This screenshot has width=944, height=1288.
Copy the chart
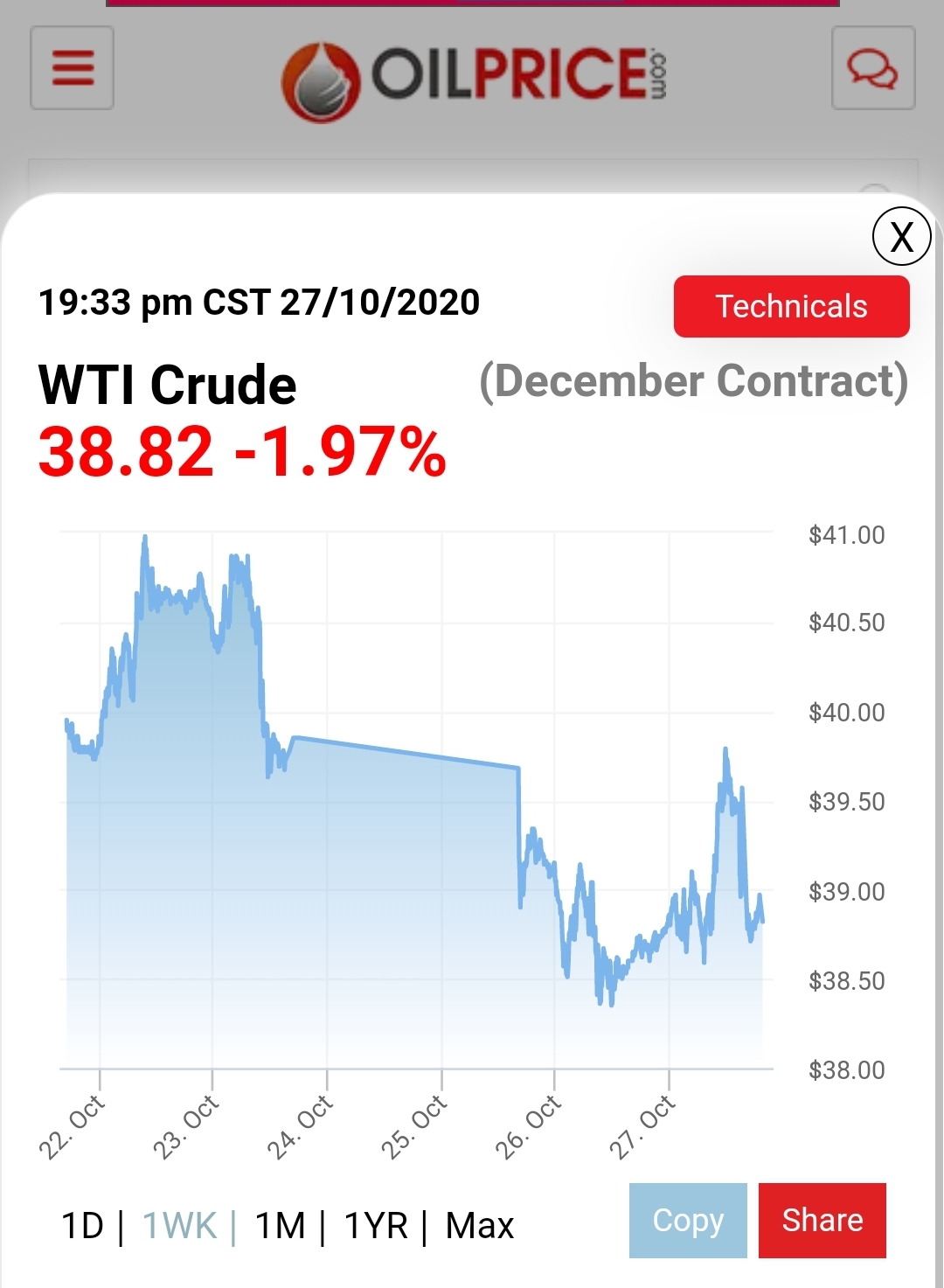688,1220
